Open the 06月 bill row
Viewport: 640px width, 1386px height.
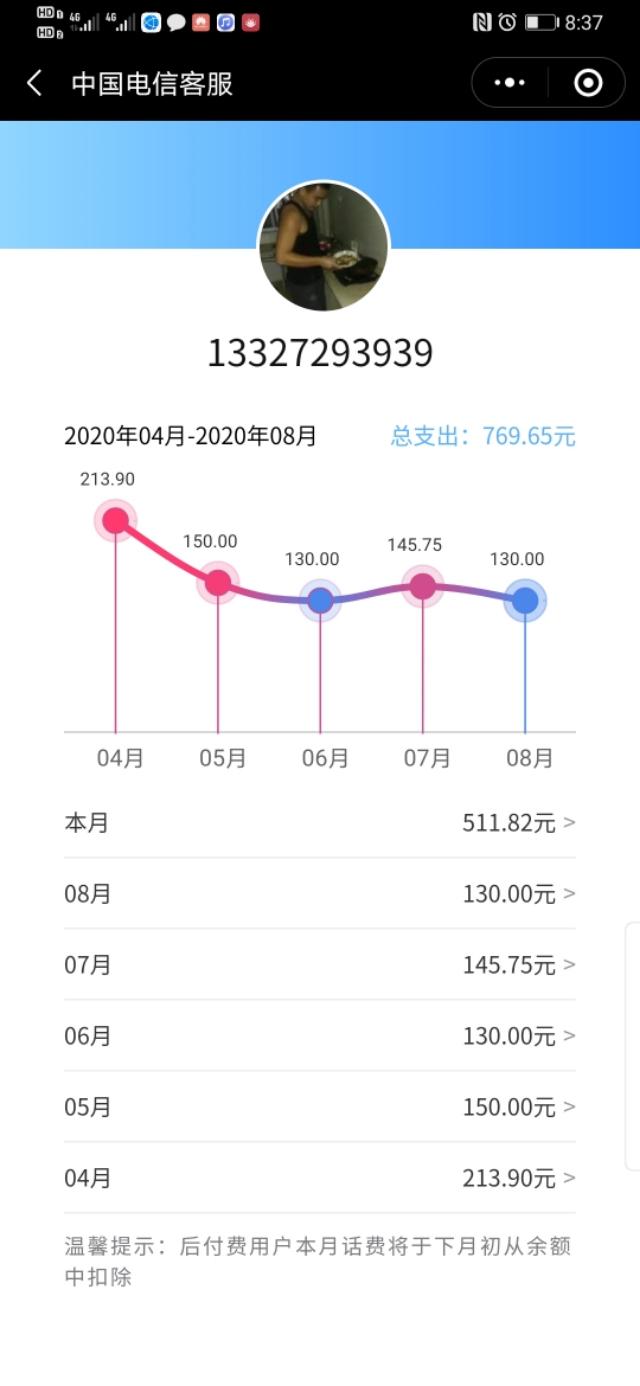[320, 1036]
